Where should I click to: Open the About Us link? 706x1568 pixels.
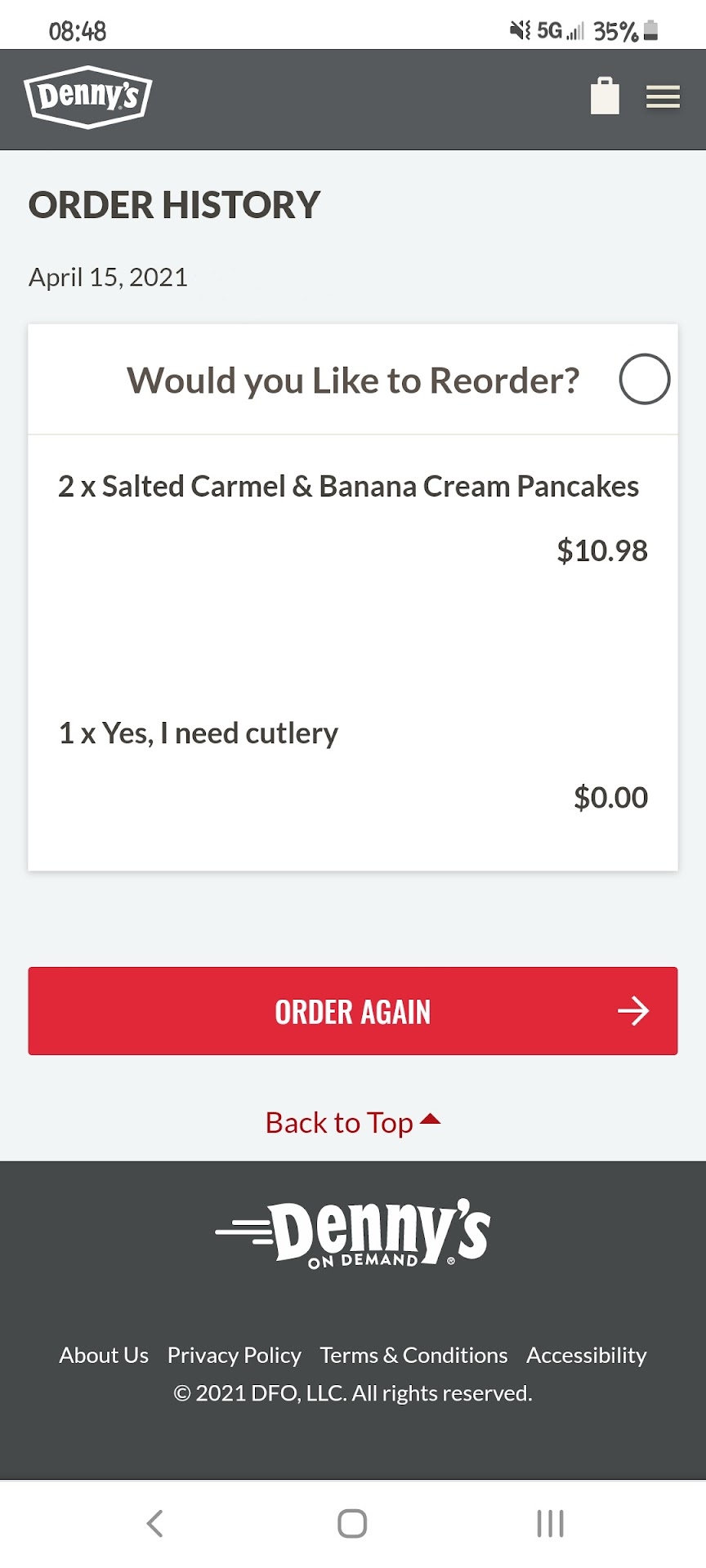pos(104,1356)
